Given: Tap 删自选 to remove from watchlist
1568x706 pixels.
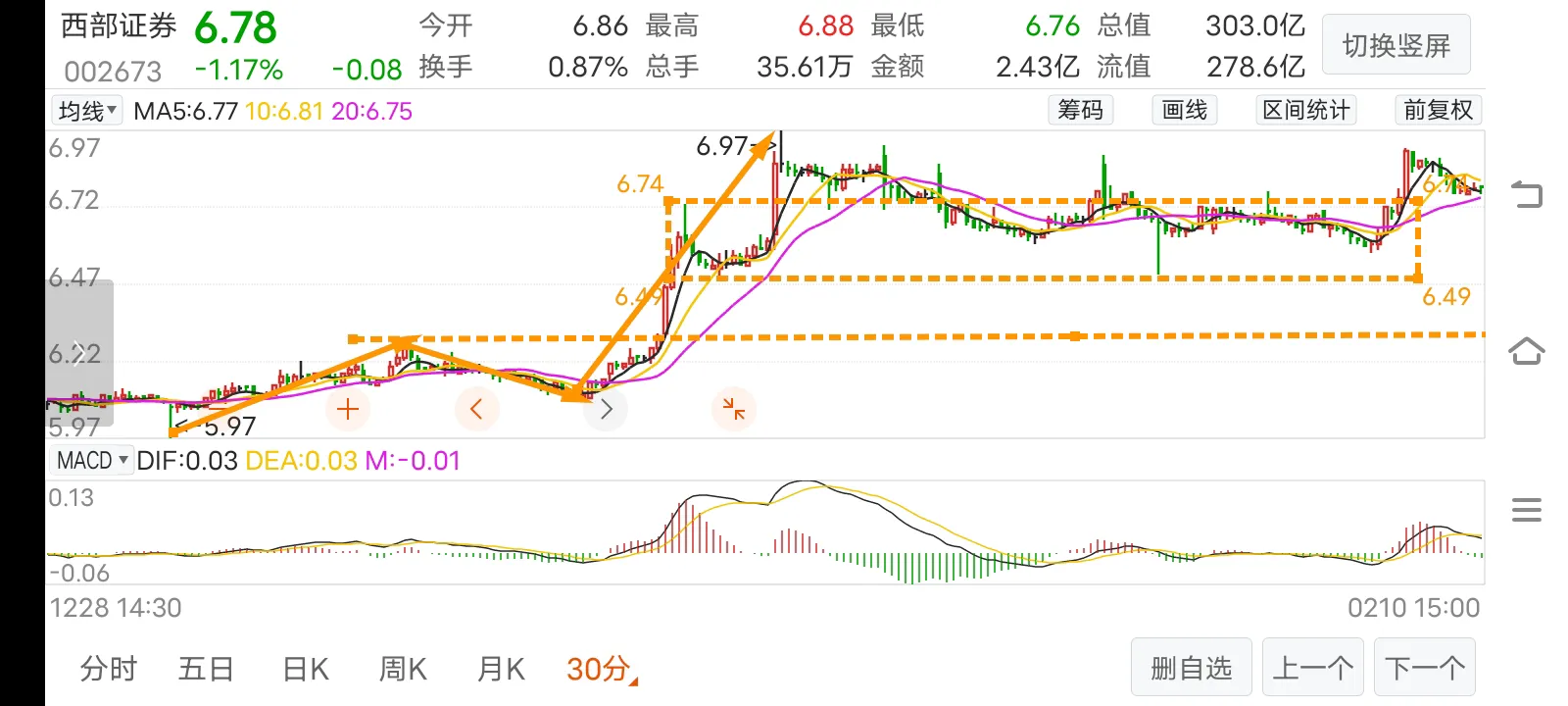Looking at the screenshot, I should [1191, 669].
